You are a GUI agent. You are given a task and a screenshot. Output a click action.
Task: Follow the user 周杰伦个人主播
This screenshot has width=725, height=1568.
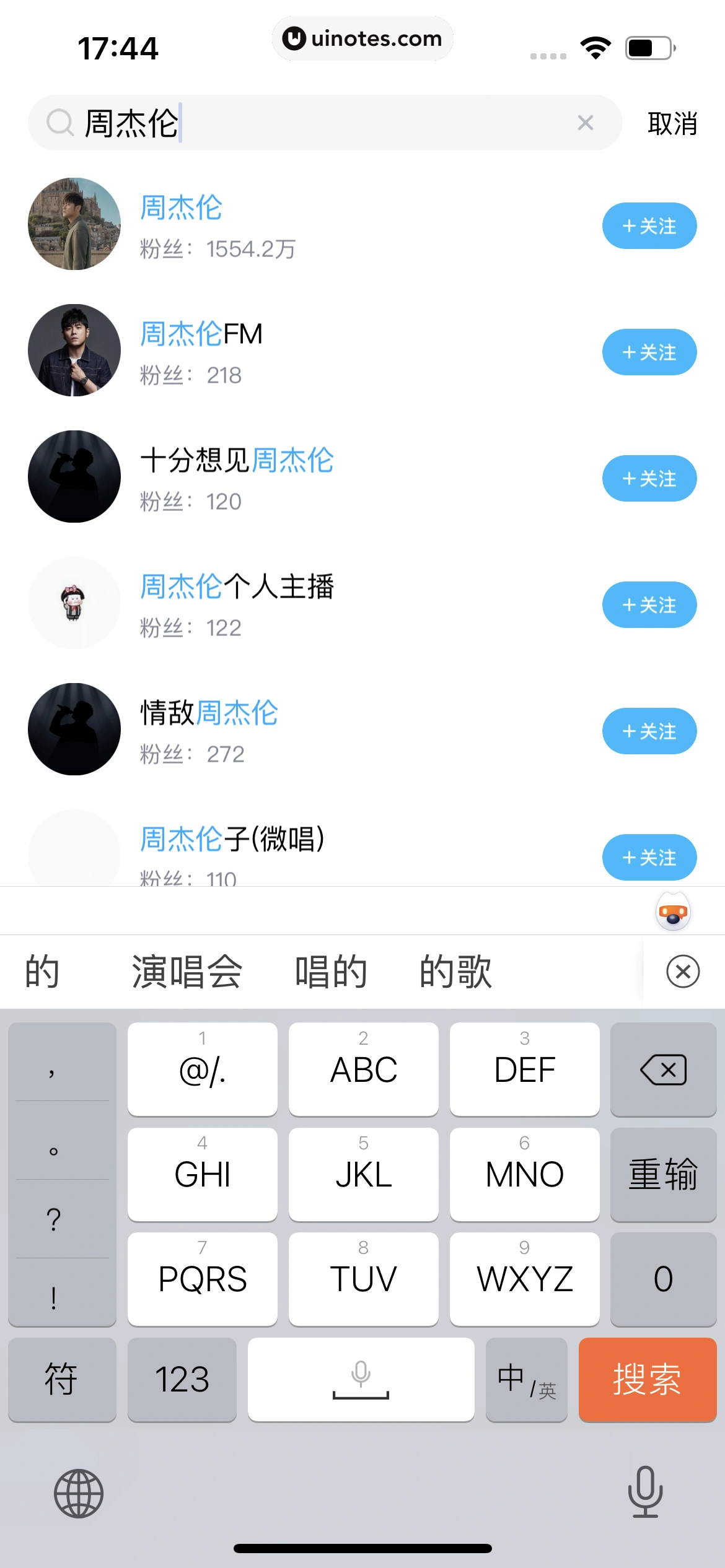pyautogui.click(x=649, y=605)
